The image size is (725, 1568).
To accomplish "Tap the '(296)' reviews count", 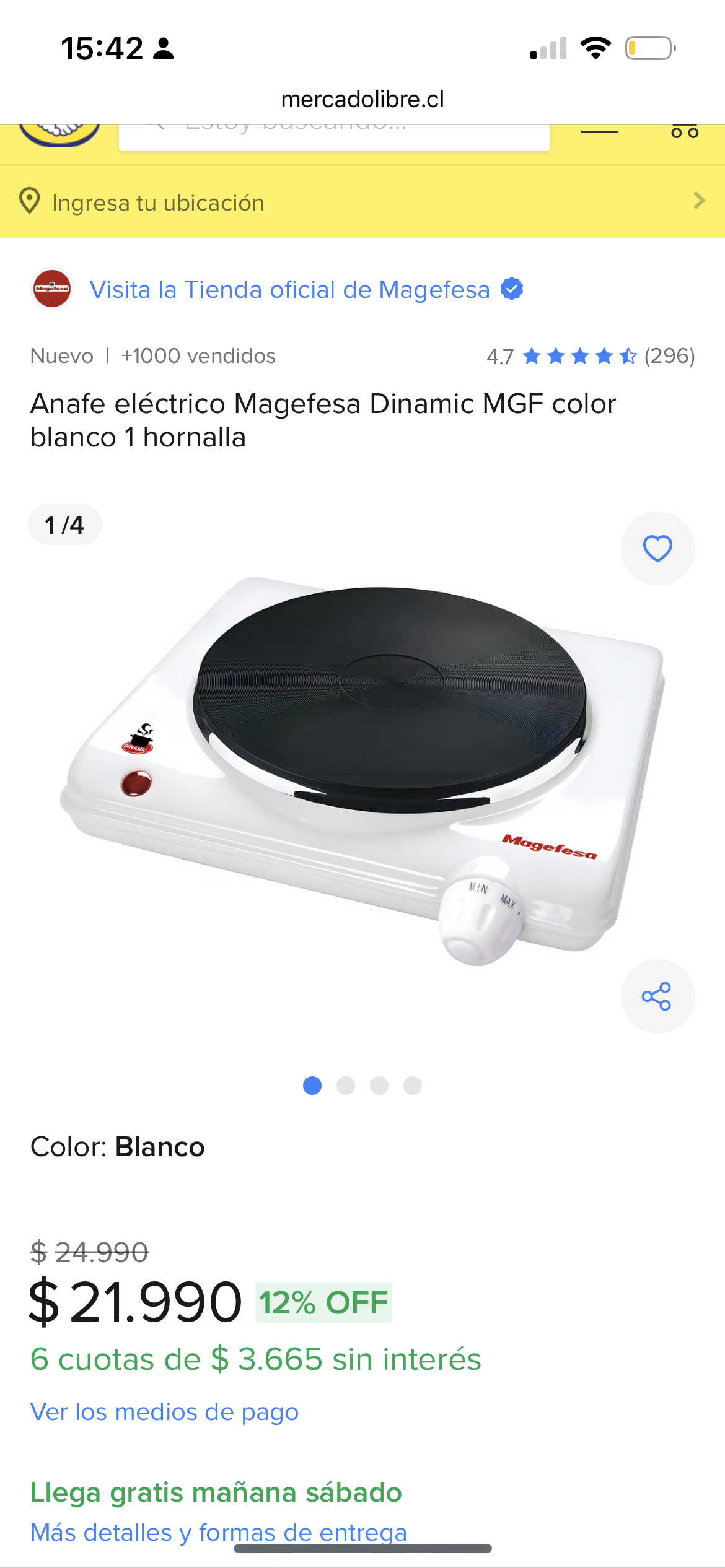I will click(x=669, y=356).
